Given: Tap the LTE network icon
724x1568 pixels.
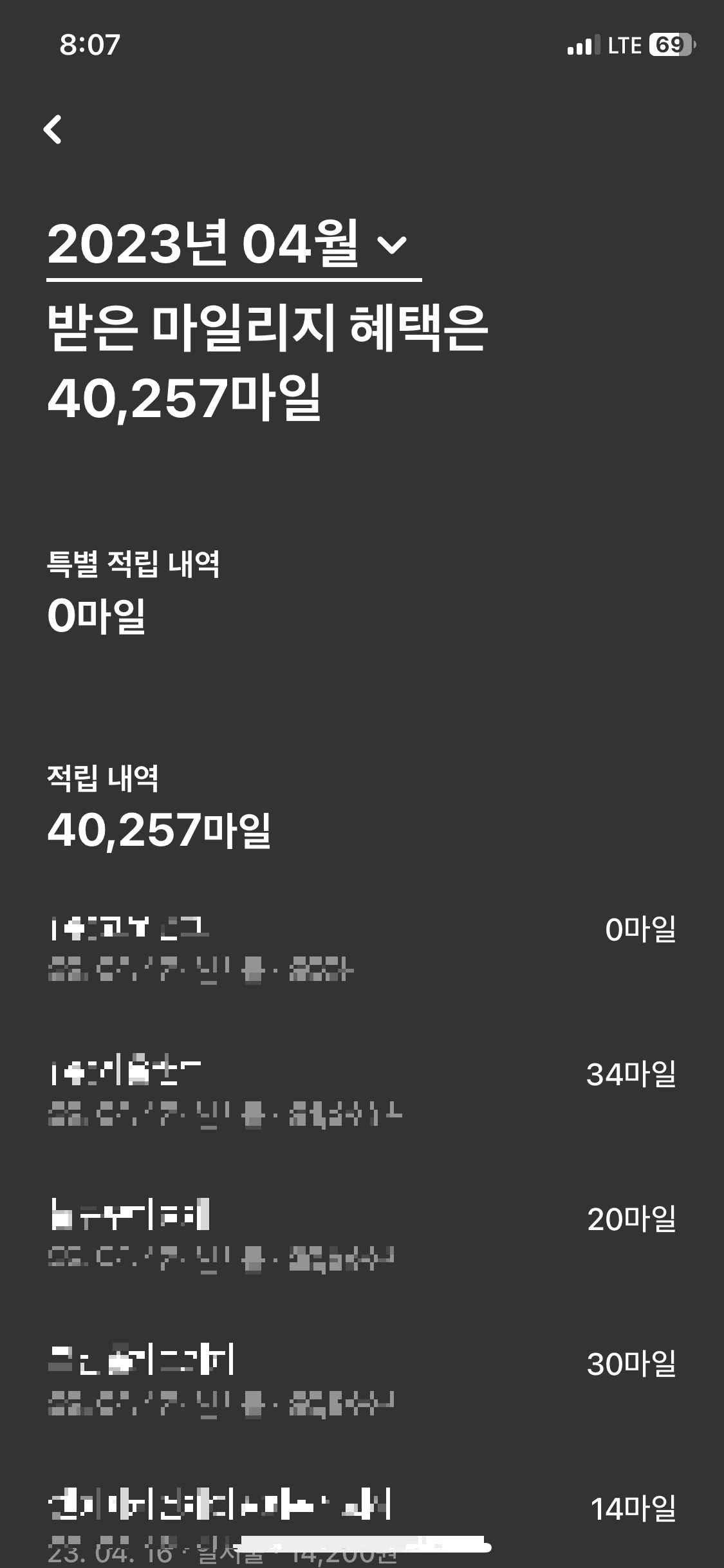Looking at the screenshot, I should (622, 44).
